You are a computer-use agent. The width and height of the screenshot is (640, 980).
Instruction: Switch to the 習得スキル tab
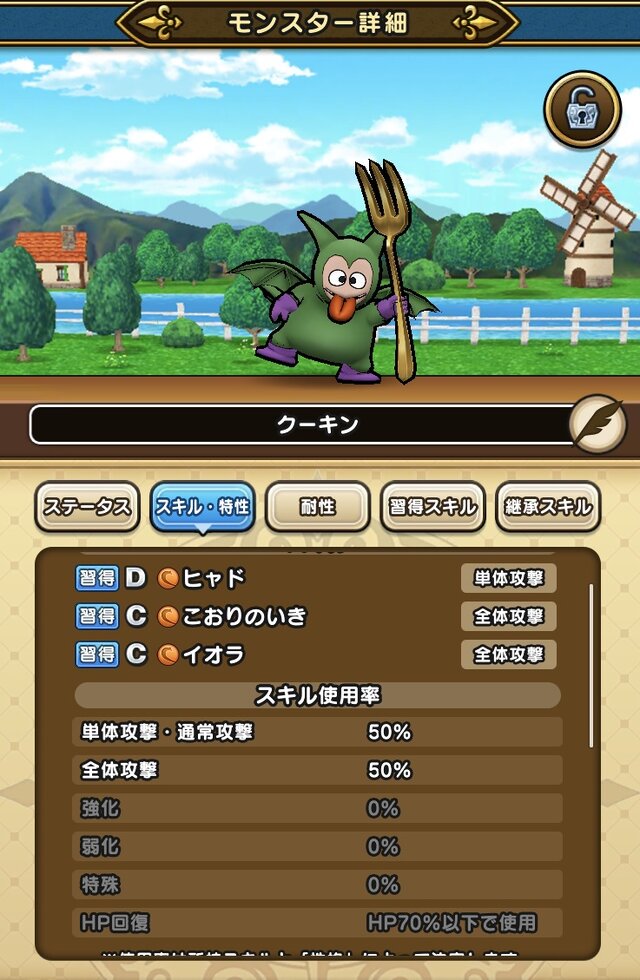pyautogui.click(x=433, y=507)
